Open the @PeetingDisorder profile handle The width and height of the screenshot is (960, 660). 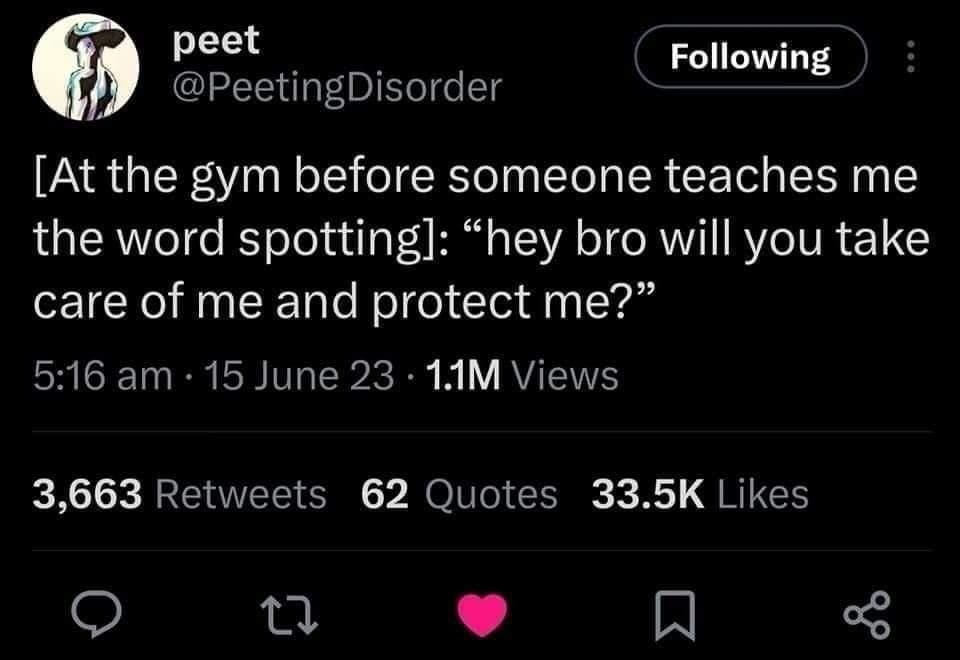point(336,87)
